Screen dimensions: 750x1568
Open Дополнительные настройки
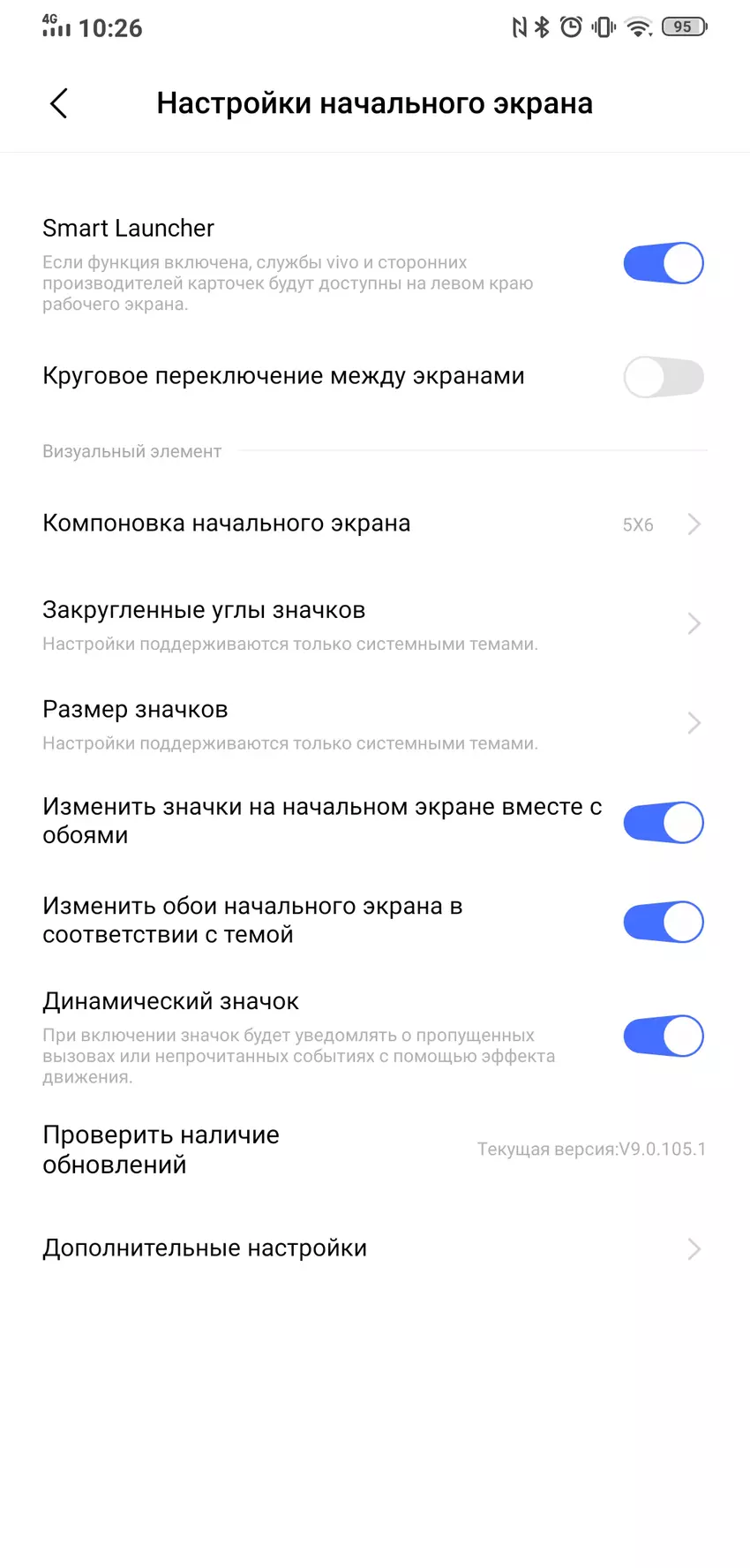pos(374,1248)
